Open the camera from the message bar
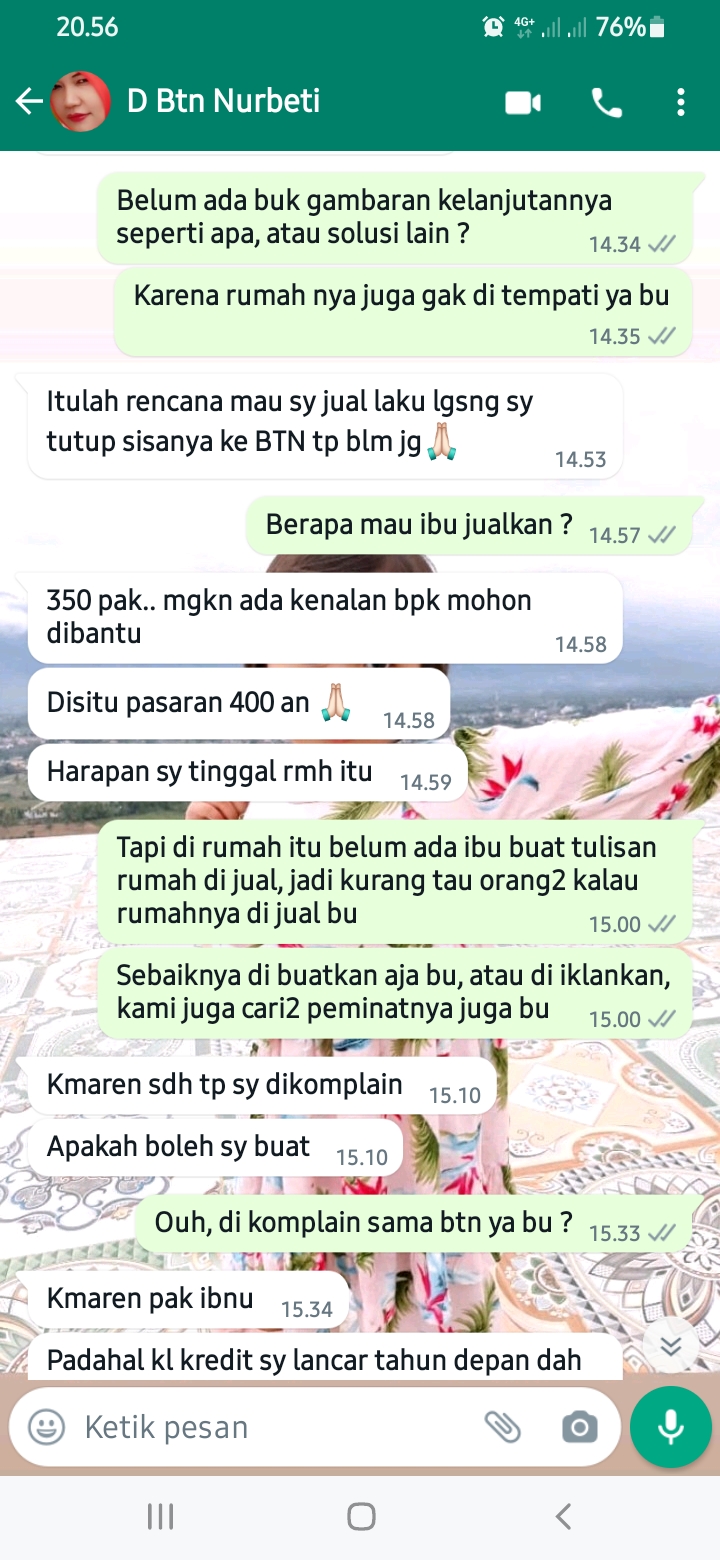The image size is (720, 1560). pos(579,1427)
